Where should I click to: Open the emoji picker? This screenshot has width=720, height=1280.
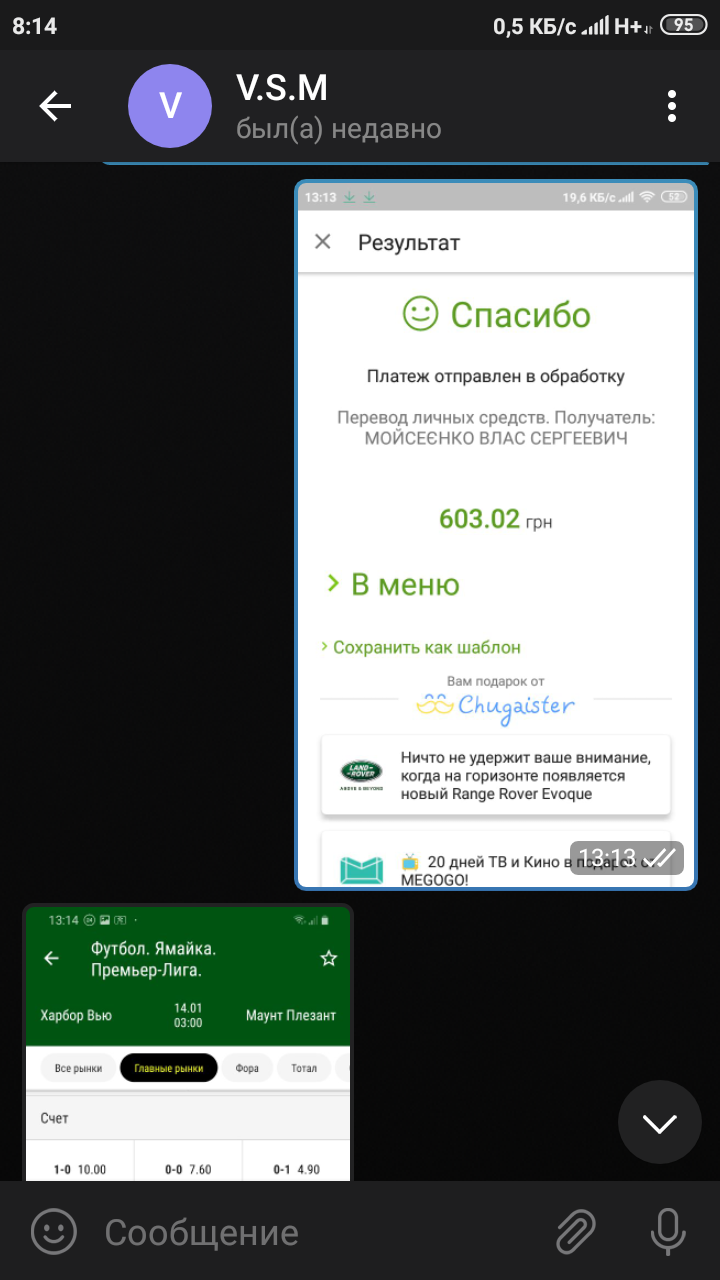pos(54,1231)
